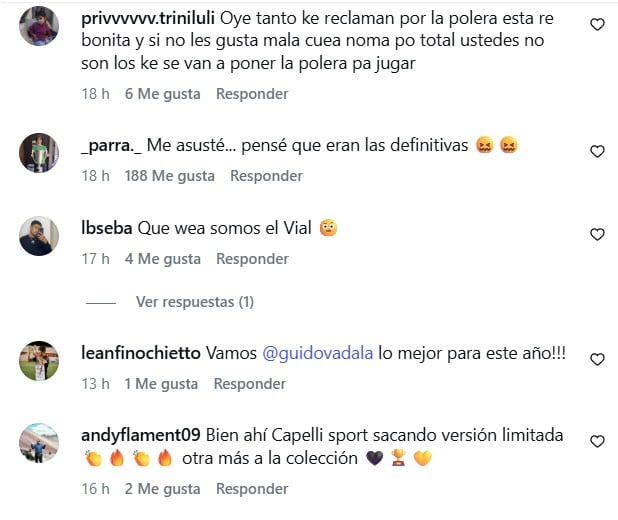The width and height of the screenshot is (618, 520).
Task: Reply to _parra._'s comment
Action: click(266, 176)
